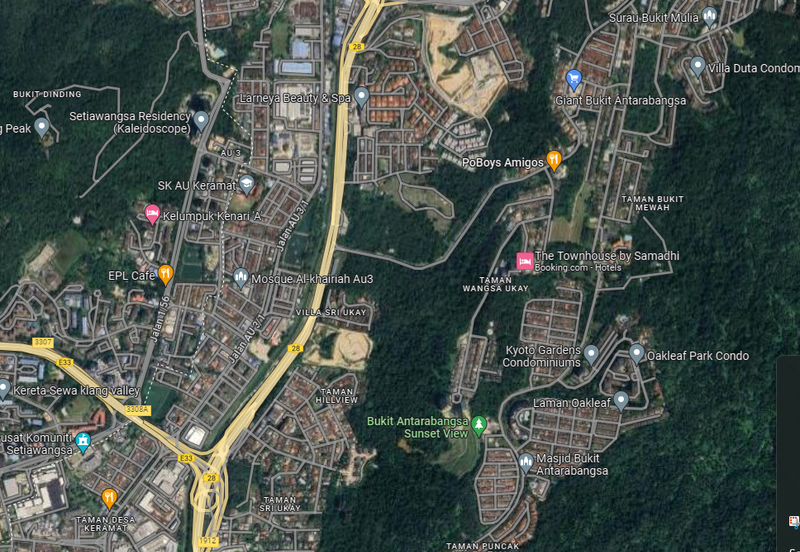Select the EPL Cafe restaurant marker

tap(166, 273)
